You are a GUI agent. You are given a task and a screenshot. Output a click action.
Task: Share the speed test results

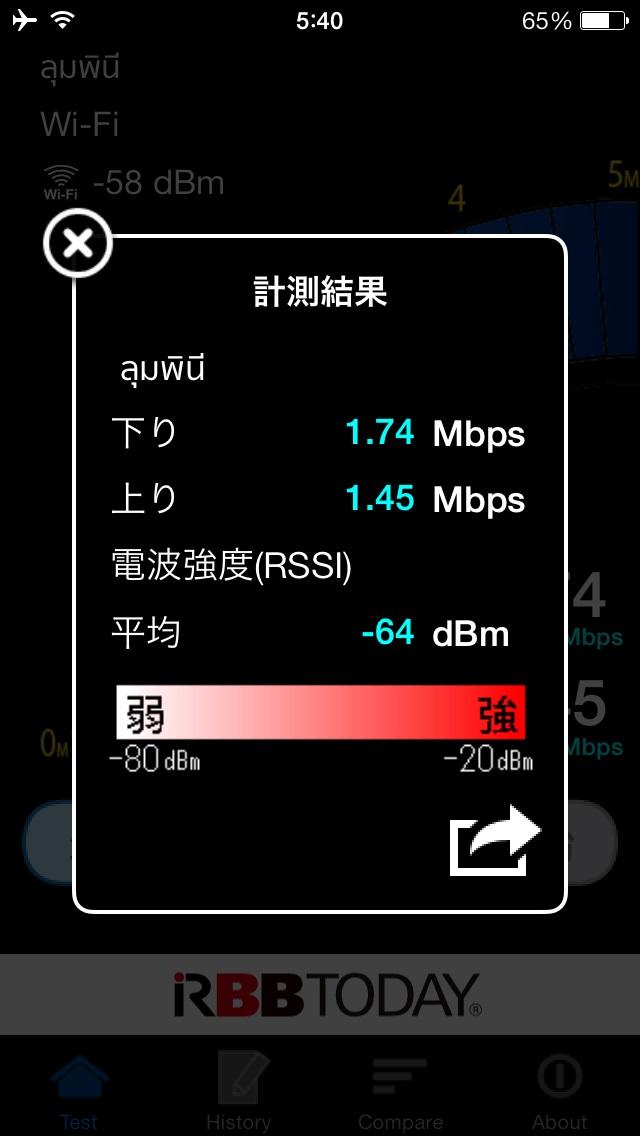point(495,840)
